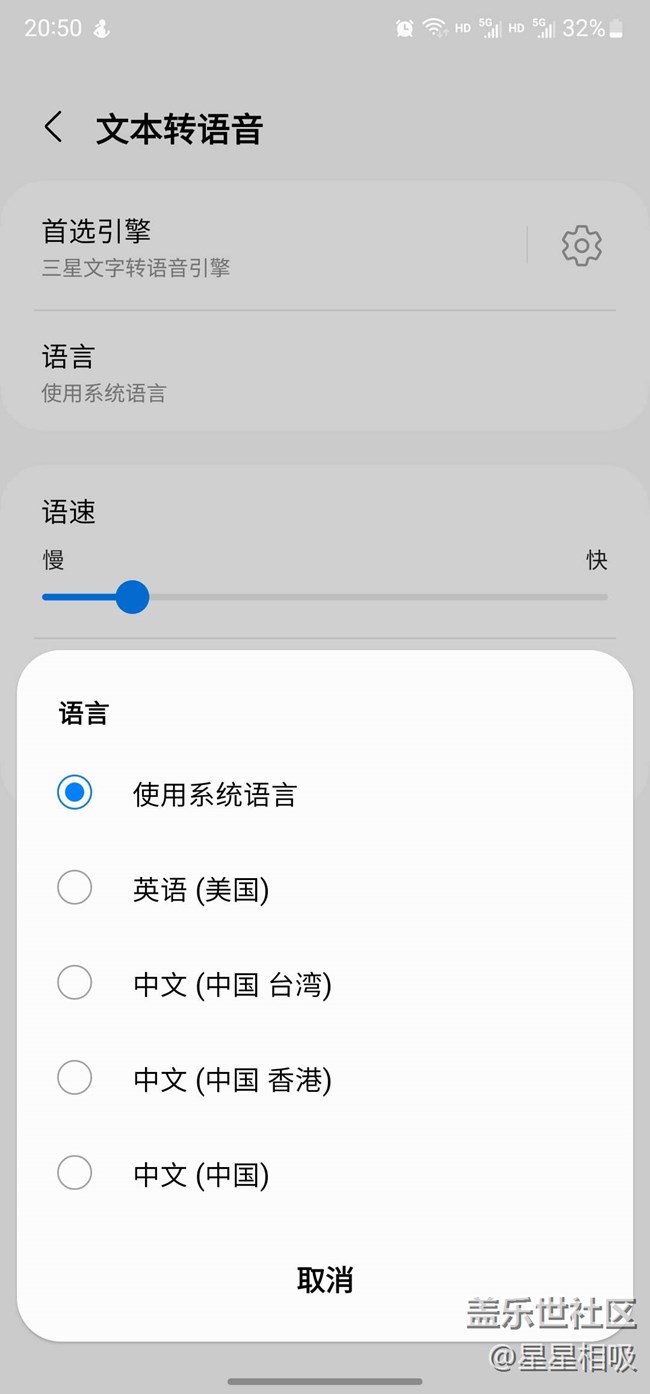650x1394 pixels.
Task: Tap 取消 to dismiss dialog
Action: tap(325, 1279)
